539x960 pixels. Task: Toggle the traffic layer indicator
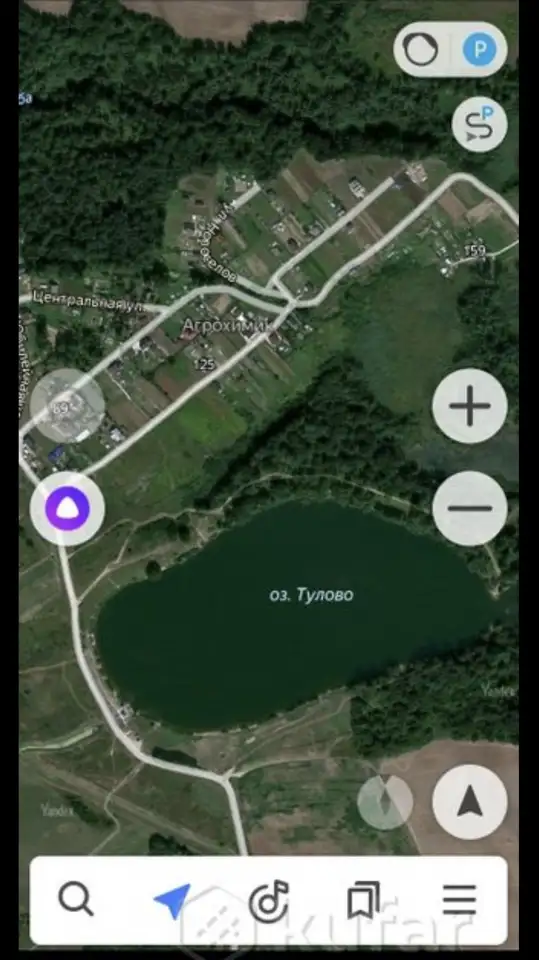click(x=421, y=50)
